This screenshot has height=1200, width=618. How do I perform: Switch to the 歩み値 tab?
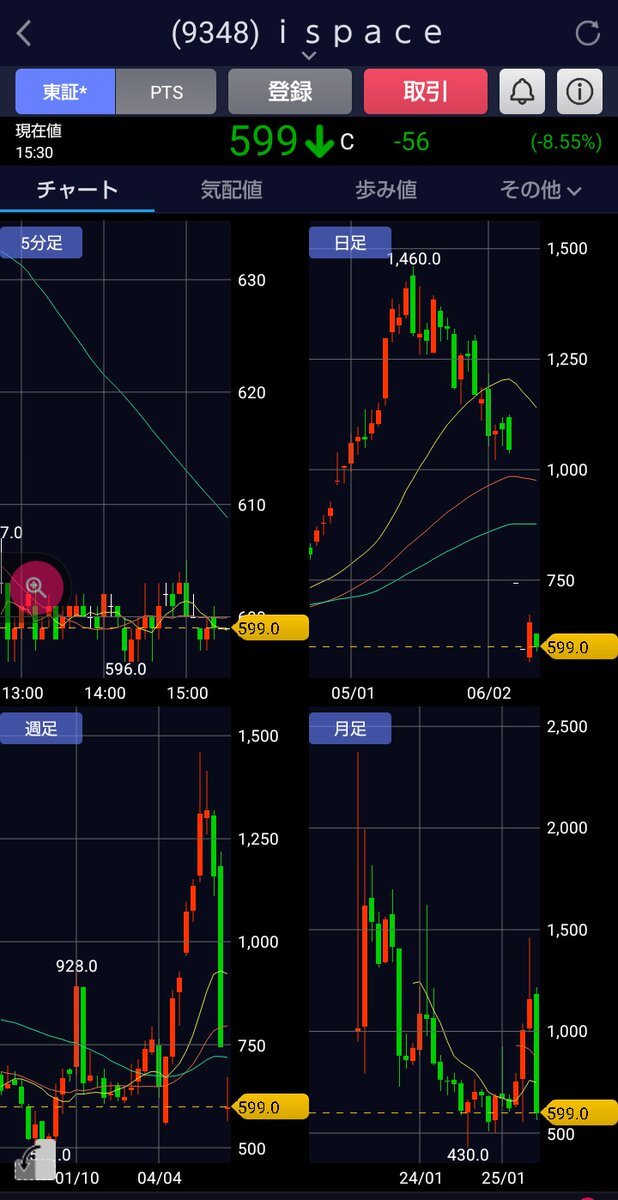coord(386,189)
